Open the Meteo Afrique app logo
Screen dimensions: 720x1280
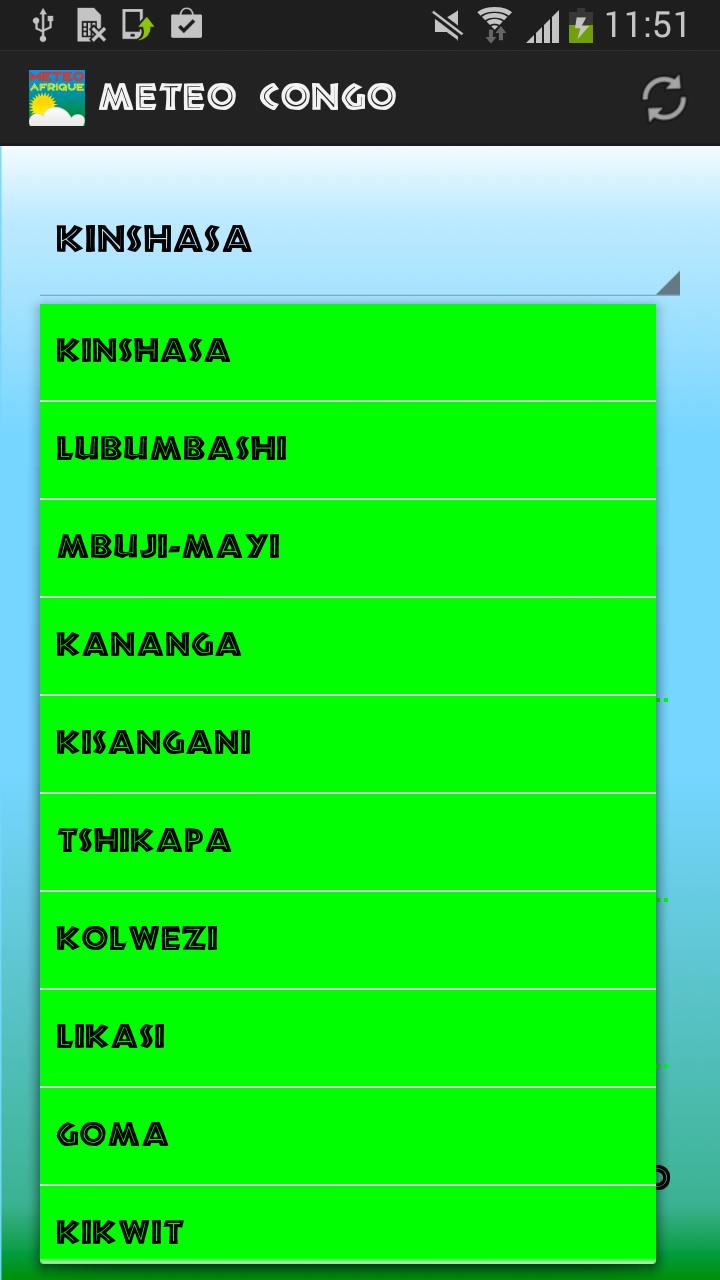coord(54,97)
